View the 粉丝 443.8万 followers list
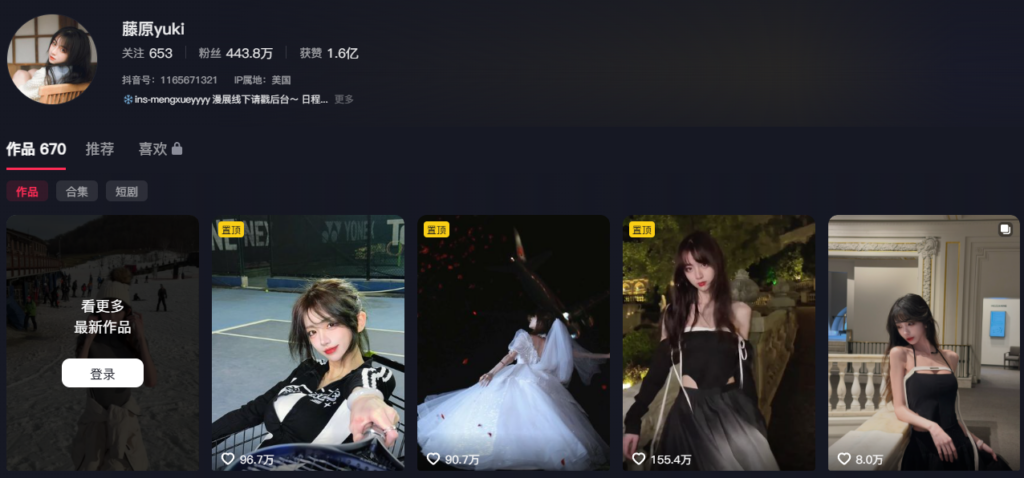 tap(235, 53)
